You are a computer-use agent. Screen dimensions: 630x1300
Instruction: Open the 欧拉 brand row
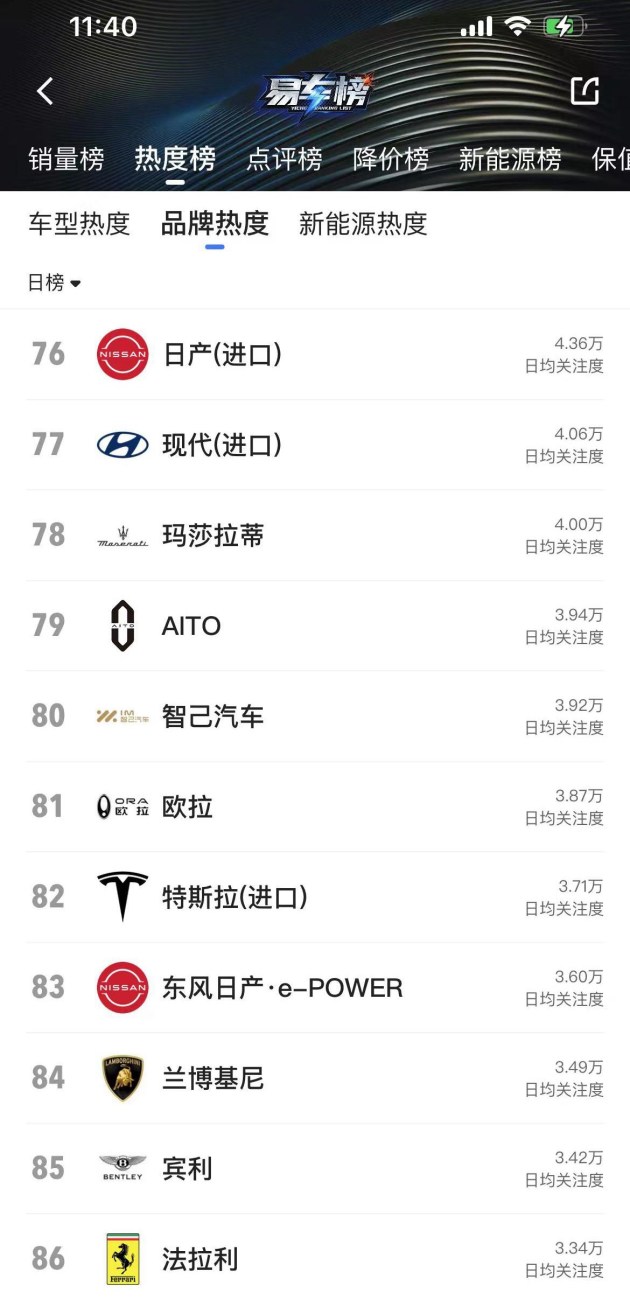tap(315, 807)
